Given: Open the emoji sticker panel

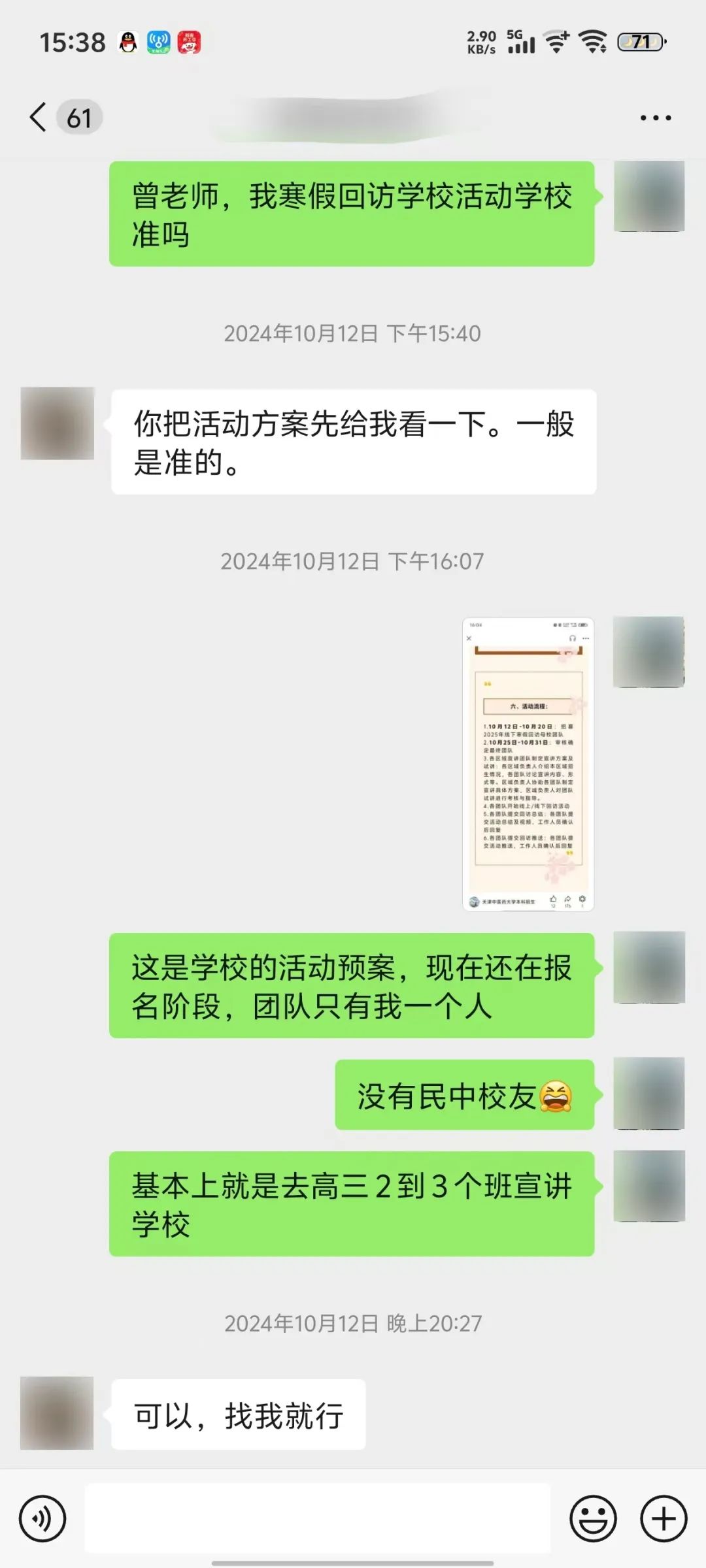Looking at the screenshot, I should pyautogui.click(x=593, y=1519).
